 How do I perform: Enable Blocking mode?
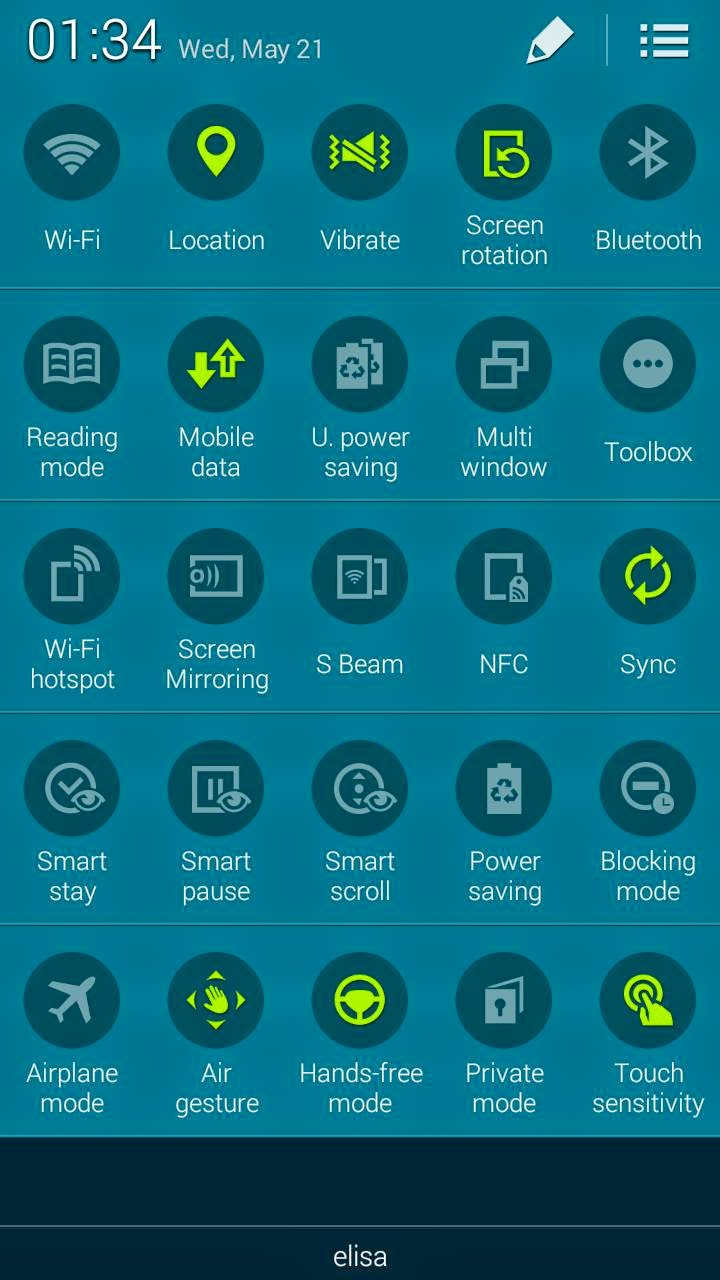tap(648, 788)
